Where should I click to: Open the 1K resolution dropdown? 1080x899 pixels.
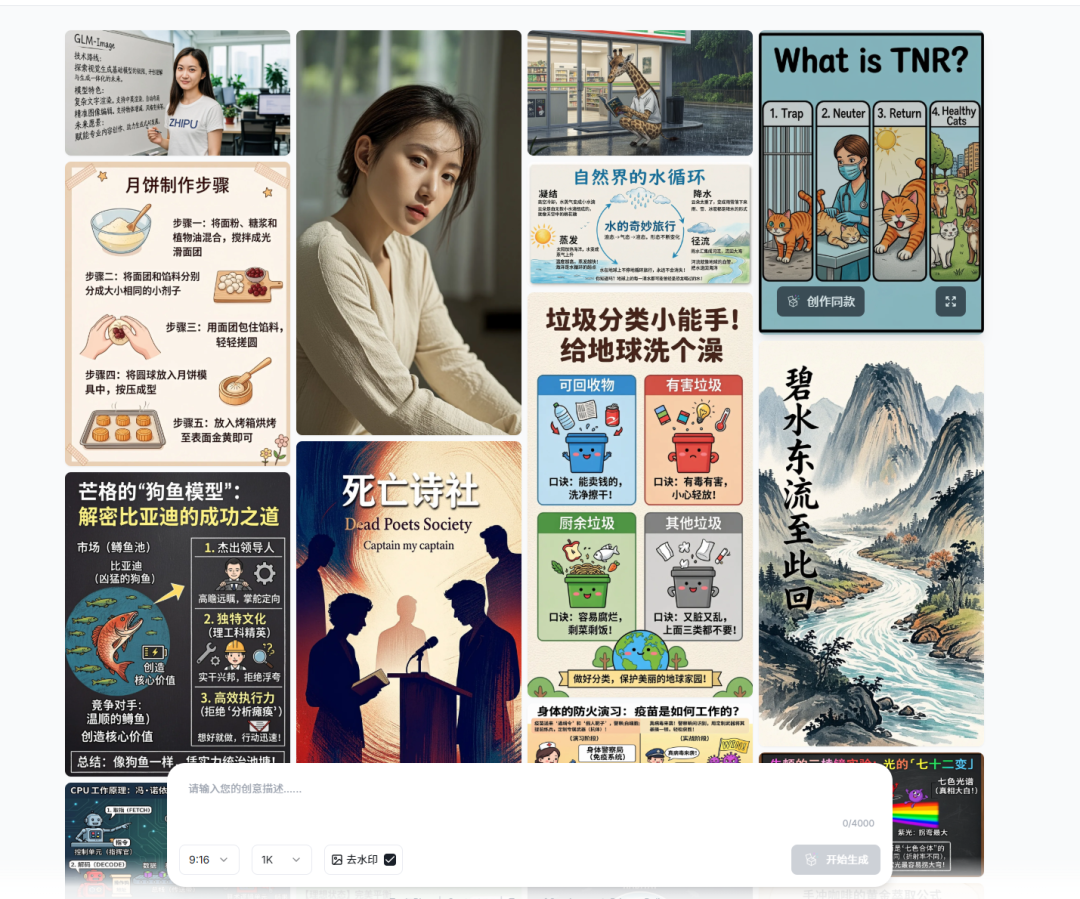pos(281,860)
